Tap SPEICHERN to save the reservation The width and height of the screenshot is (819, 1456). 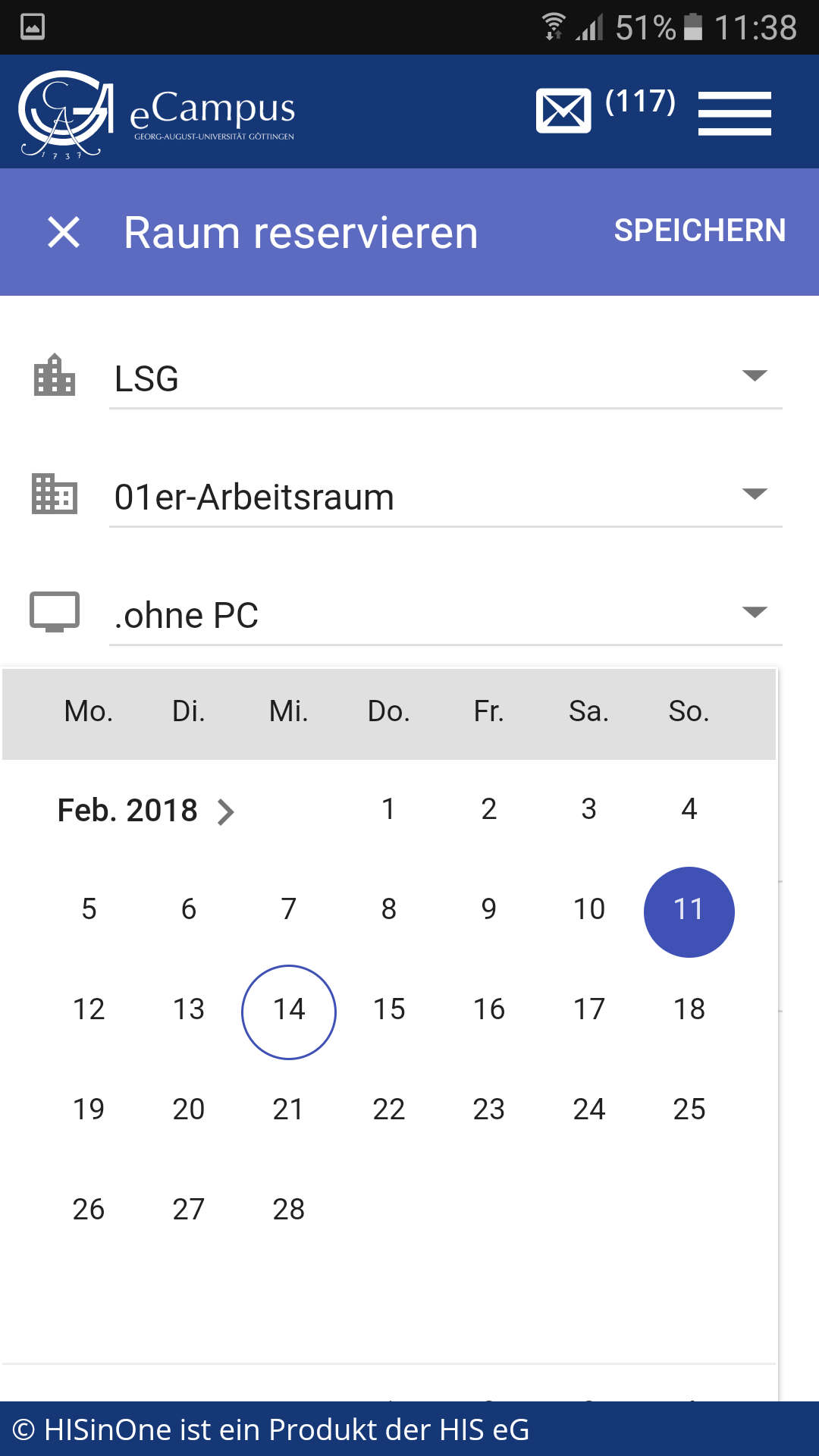[699, 231]
